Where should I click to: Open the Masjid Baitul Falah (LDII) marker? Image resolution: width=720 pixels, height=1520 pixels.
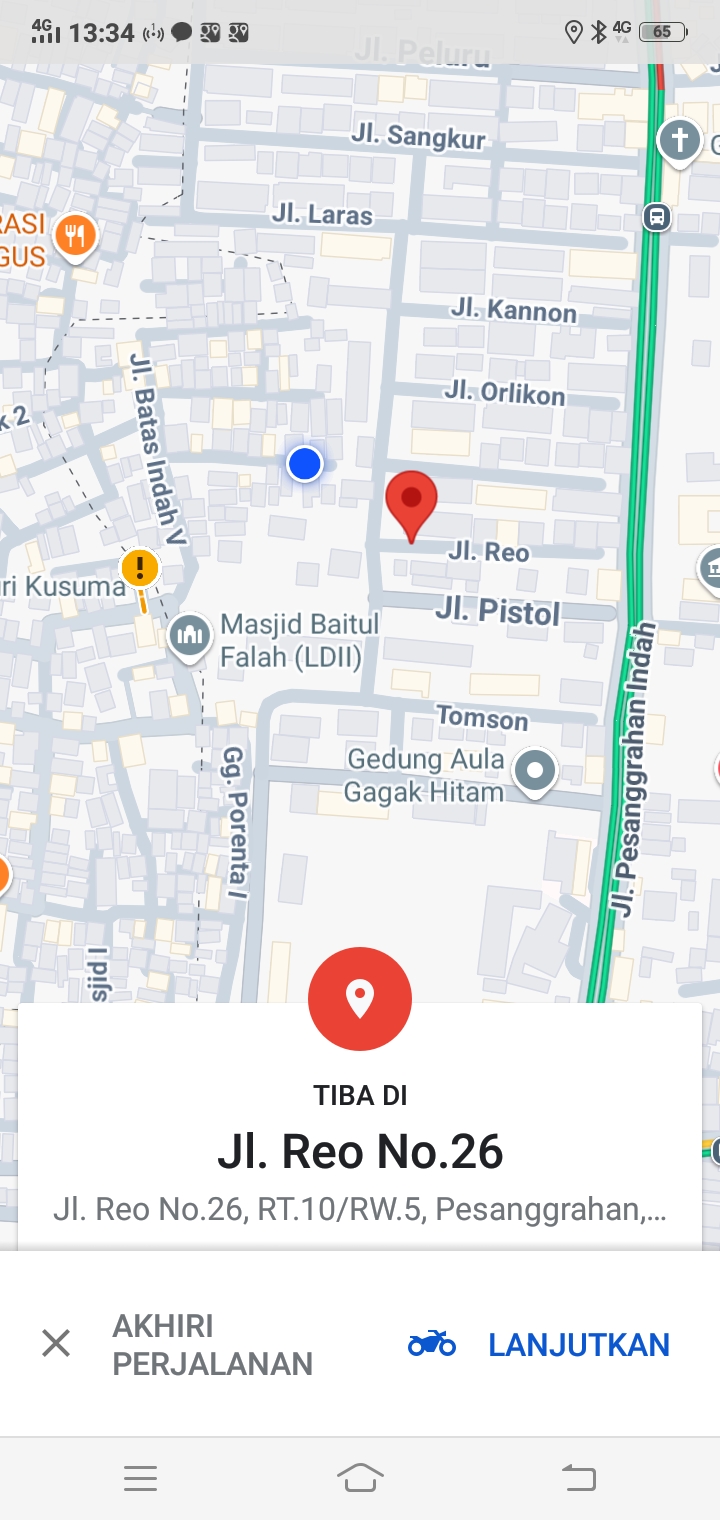pos(189,635)
